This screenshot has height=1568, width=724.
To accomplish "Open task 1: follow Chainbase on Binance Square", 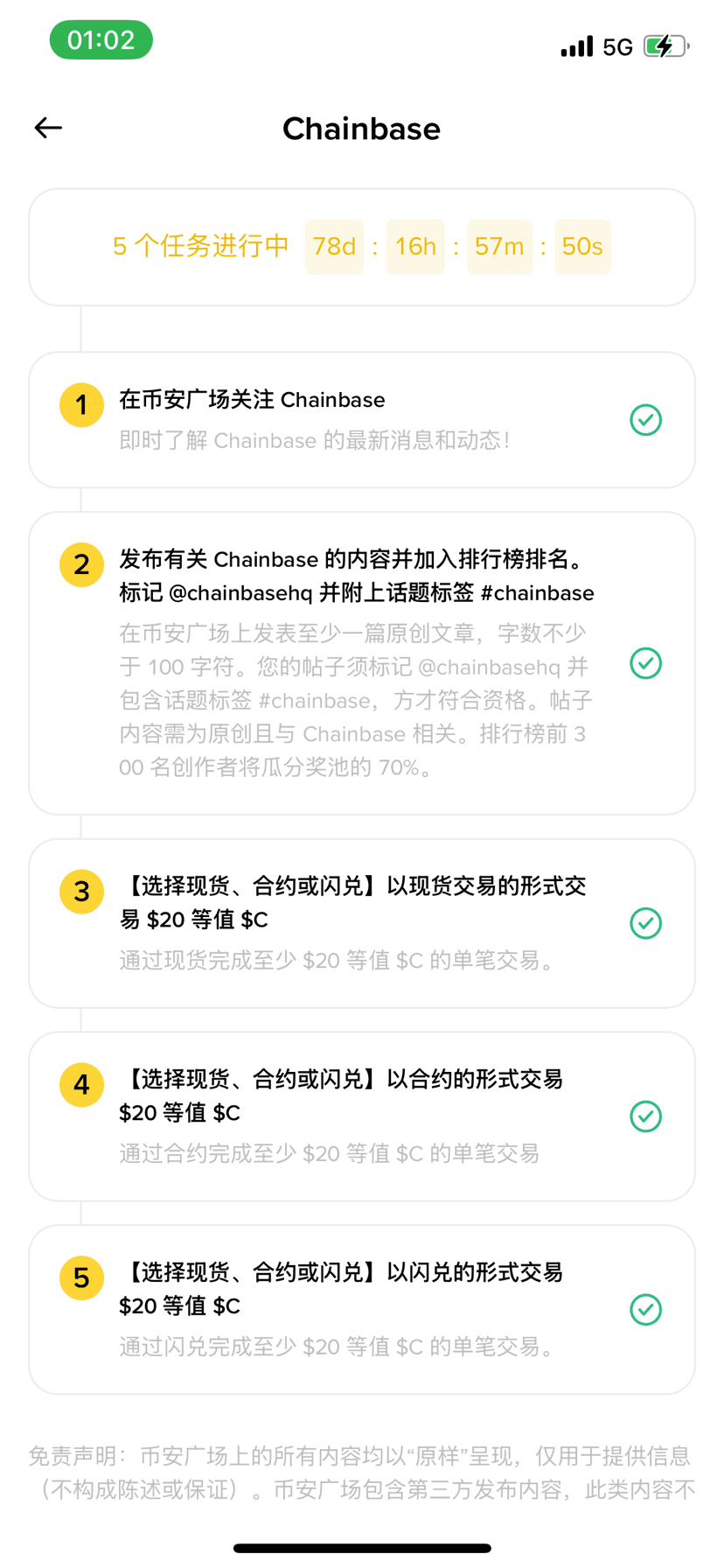I will [x=362, y=420].
